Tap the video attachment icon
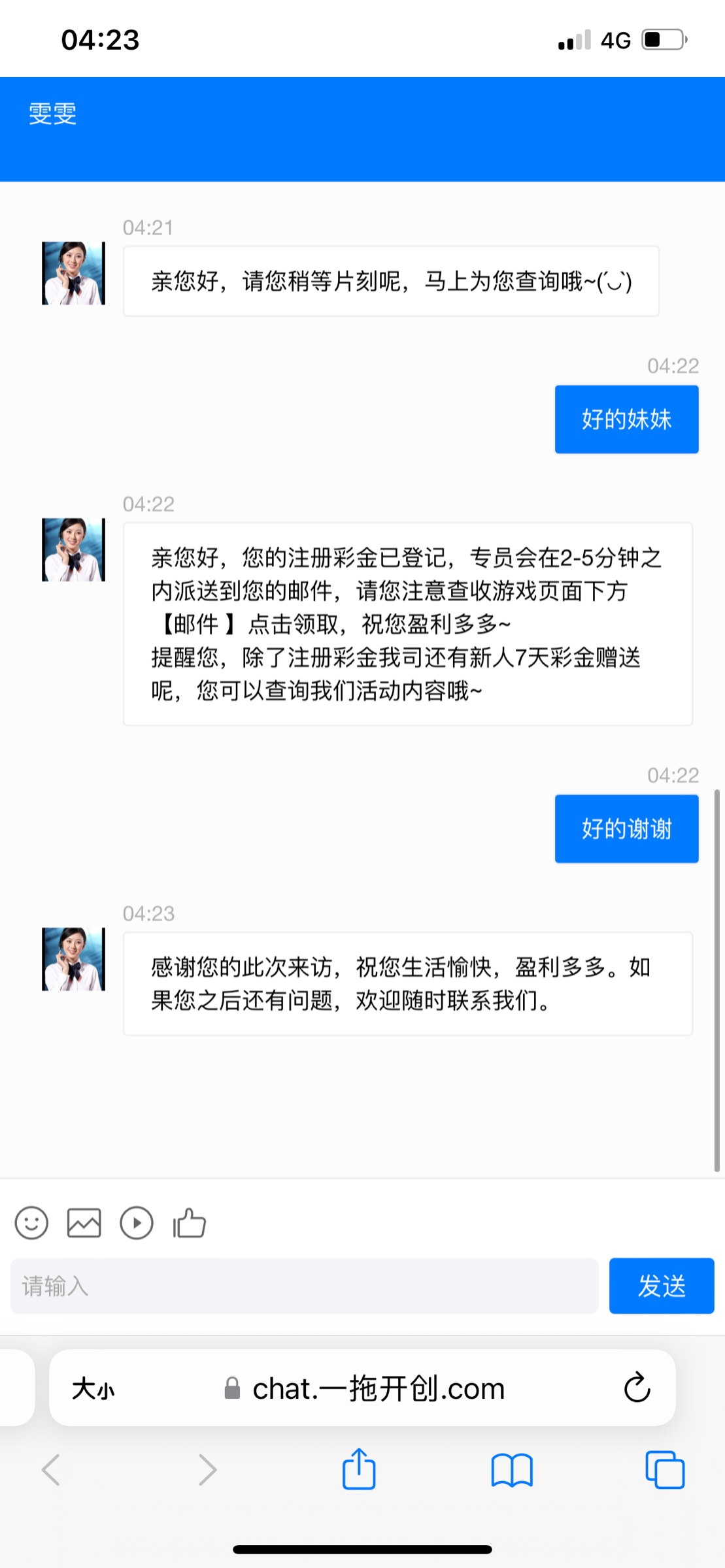Image resolution: width=725 pixels, height=1568 pixels. (137, 1222)
